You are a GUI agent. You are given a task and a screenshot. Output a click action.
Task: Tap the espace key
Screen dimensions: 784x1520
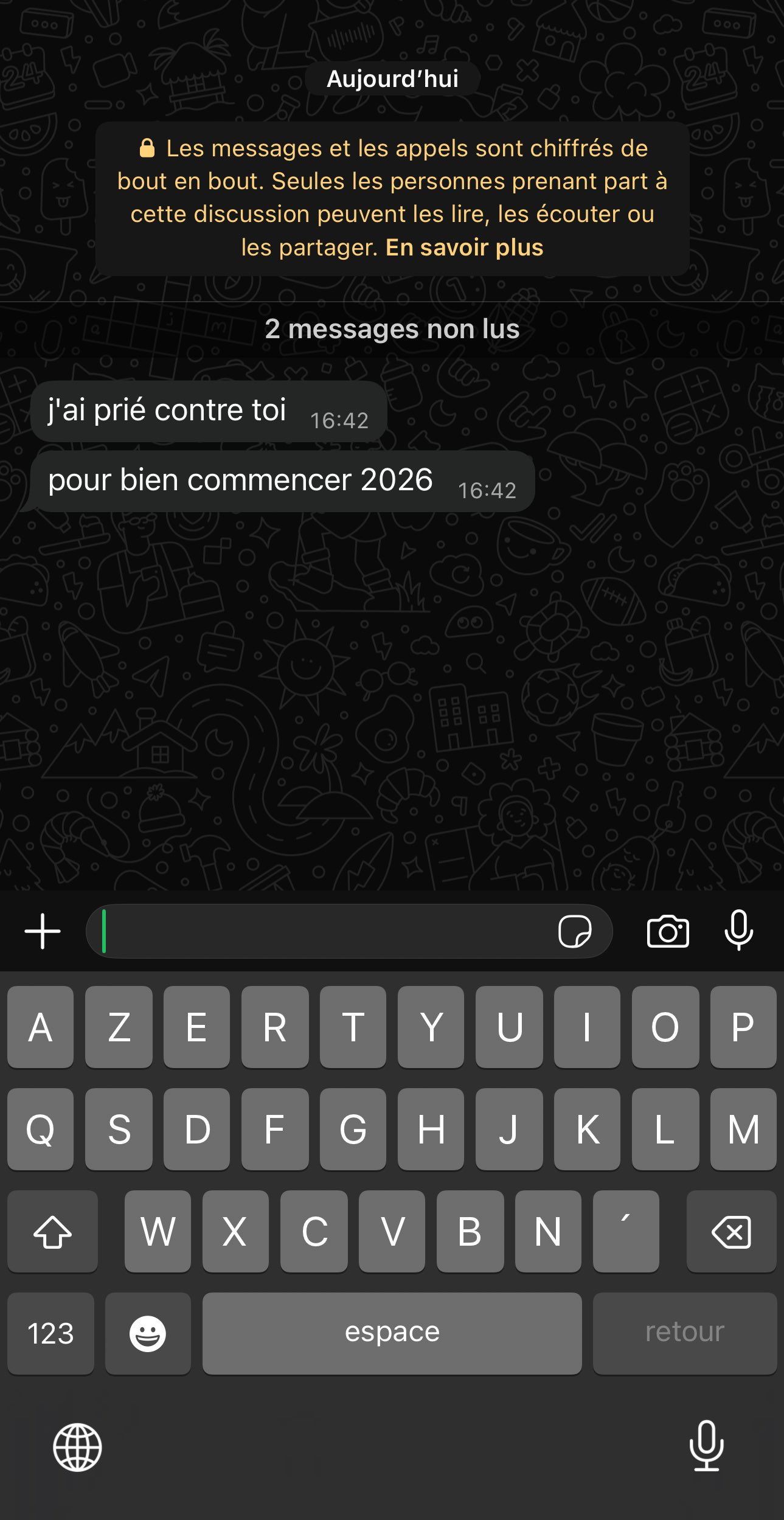392,1333
